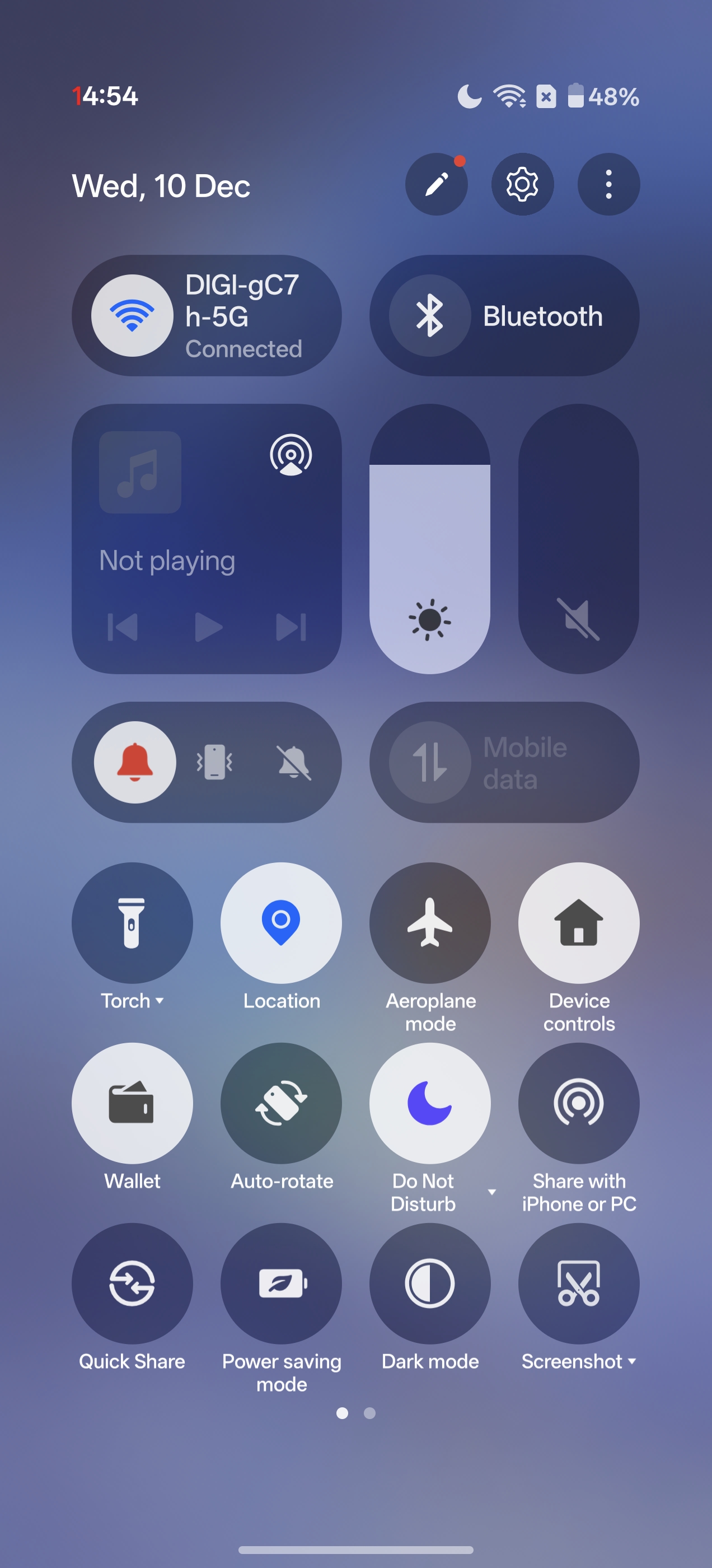The image size is (712, 1568).
Task: Tap the play button in media player
Action: pos(208,627)
